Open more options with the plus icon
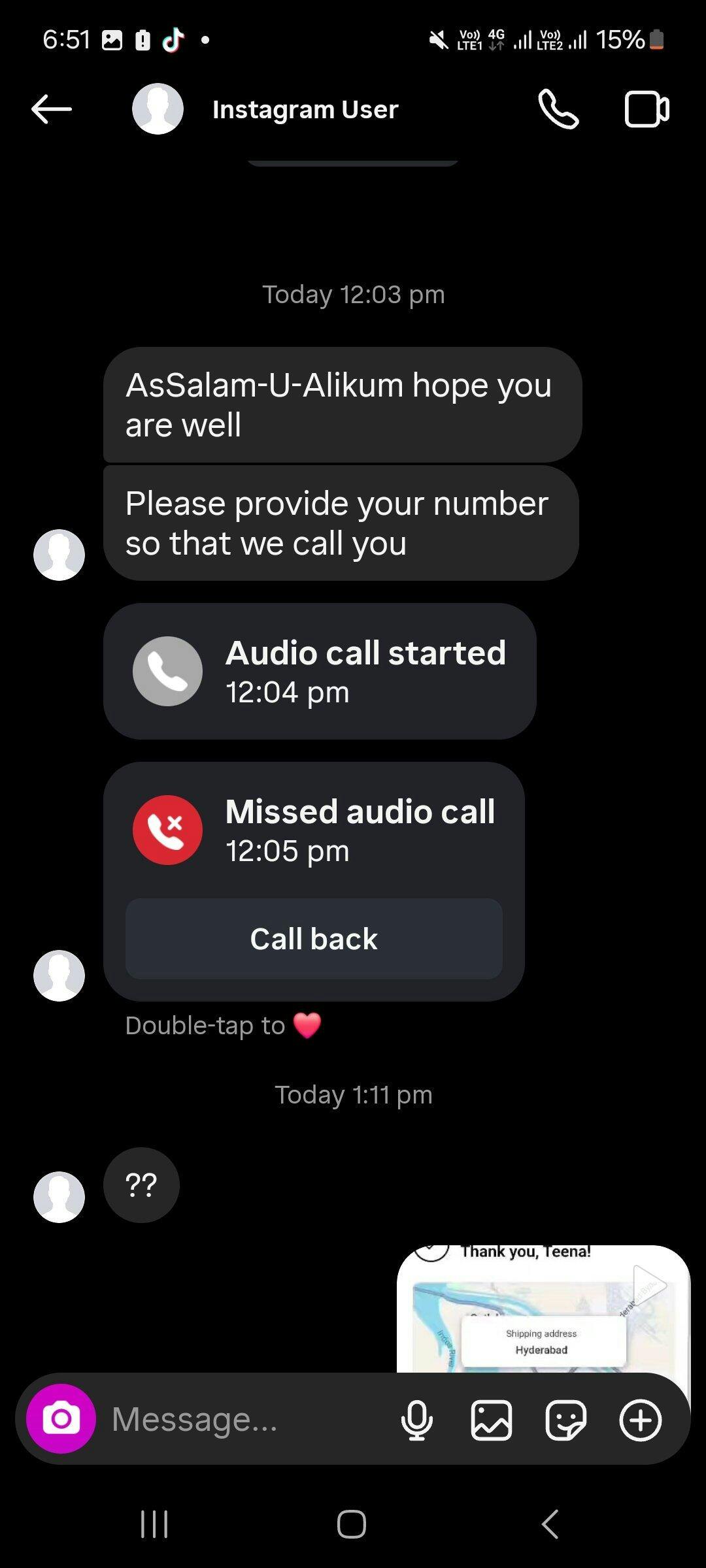The image size is (706, 1568). (x=641, y=1420)
